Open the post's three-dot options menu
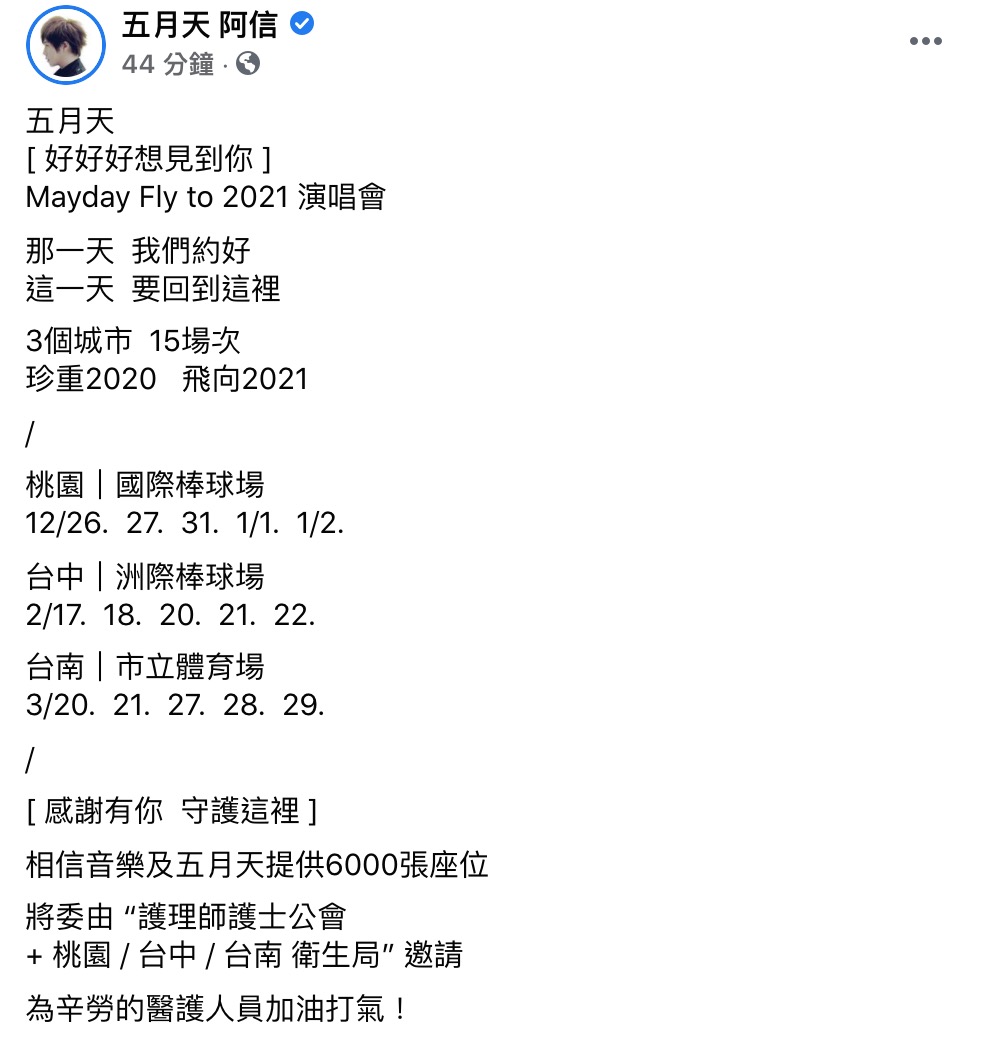The width and height of the screenshot is (988, 1046). pyautogui.click(x=926, y=41)
